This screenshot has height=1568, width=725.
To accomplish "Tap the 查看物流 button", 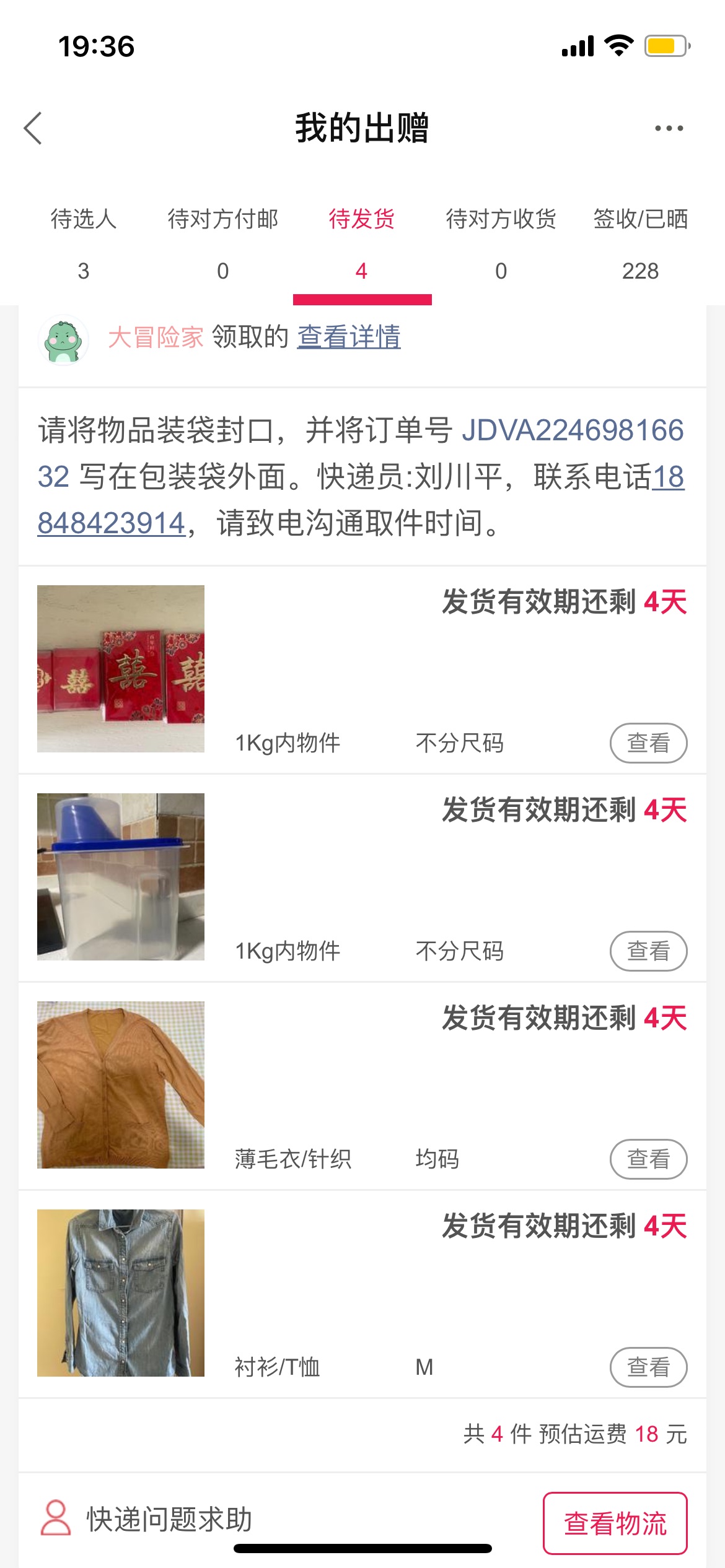I will point(615,1523).
